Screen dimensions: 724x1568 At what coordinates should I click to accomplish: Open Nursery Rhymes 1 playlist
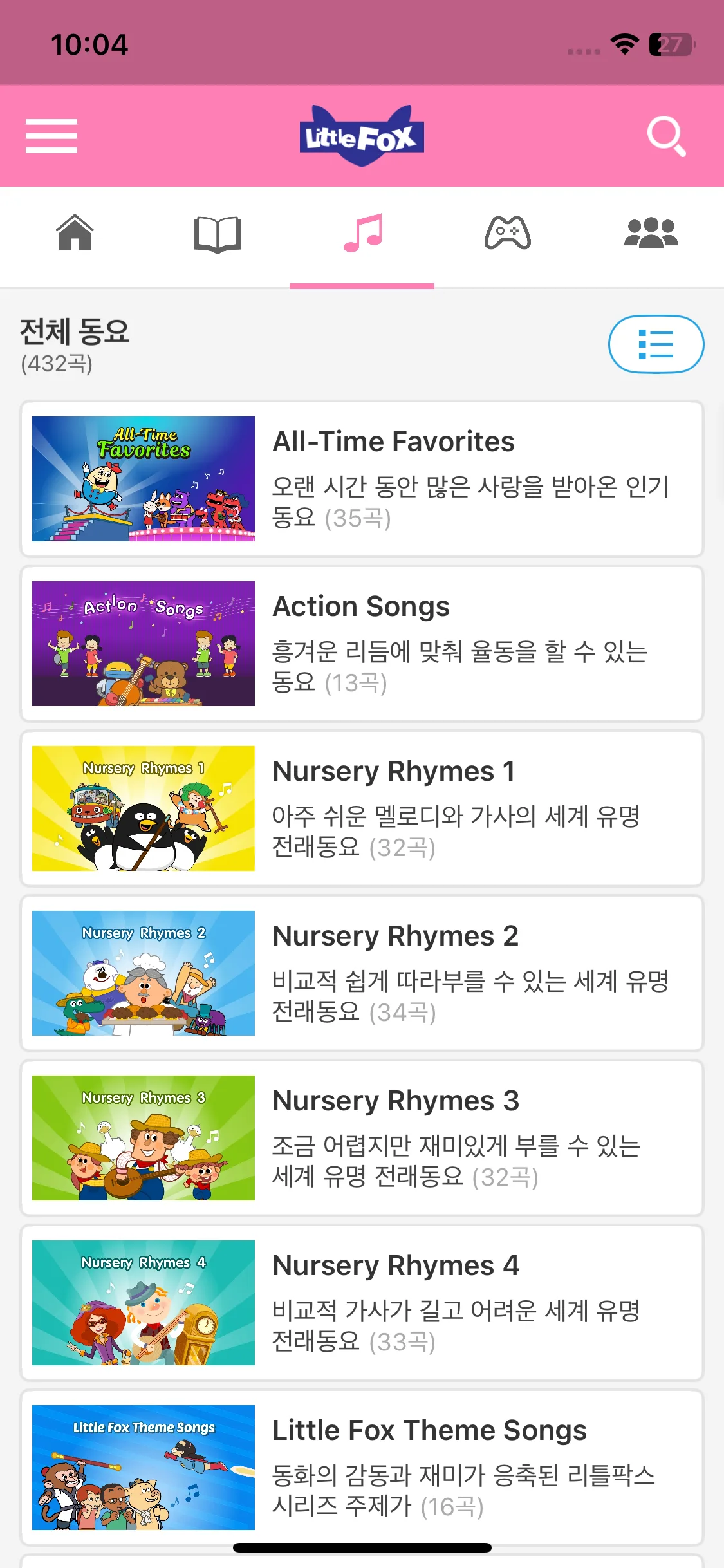(x=362, y=808)
